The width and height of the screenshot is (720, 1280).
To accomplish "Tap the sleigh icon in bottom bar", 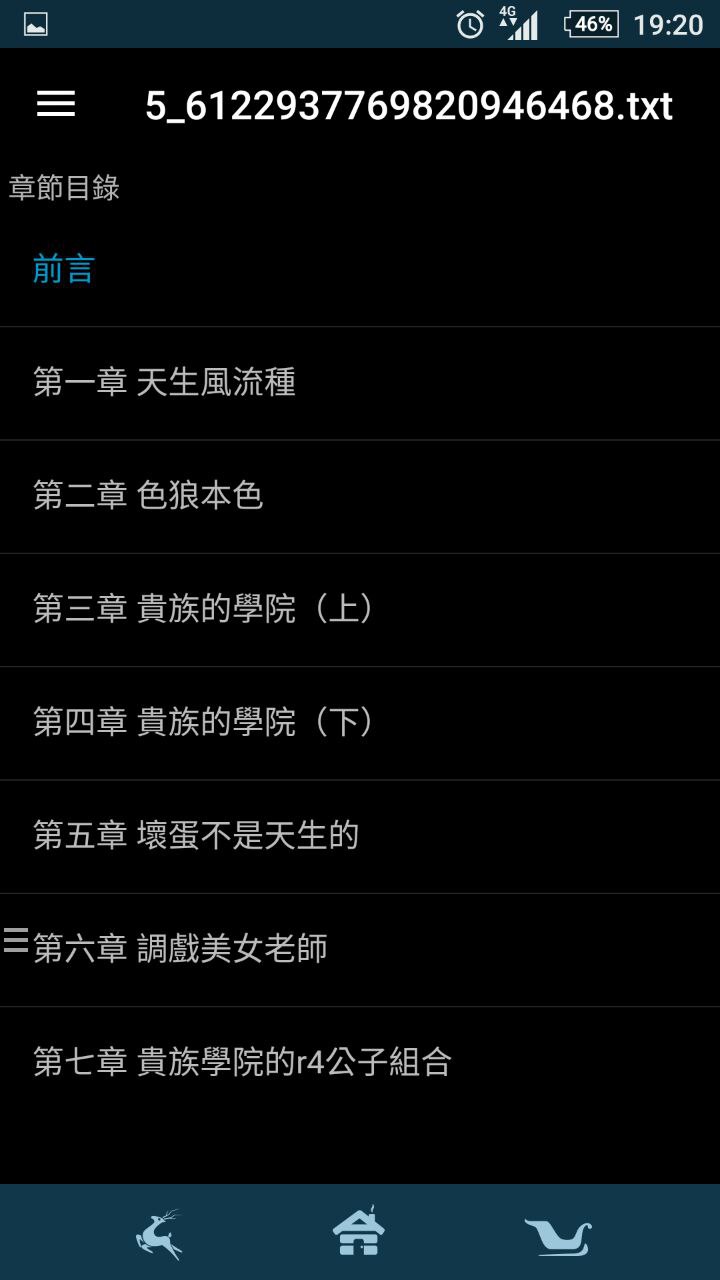I will [557, 1236].
